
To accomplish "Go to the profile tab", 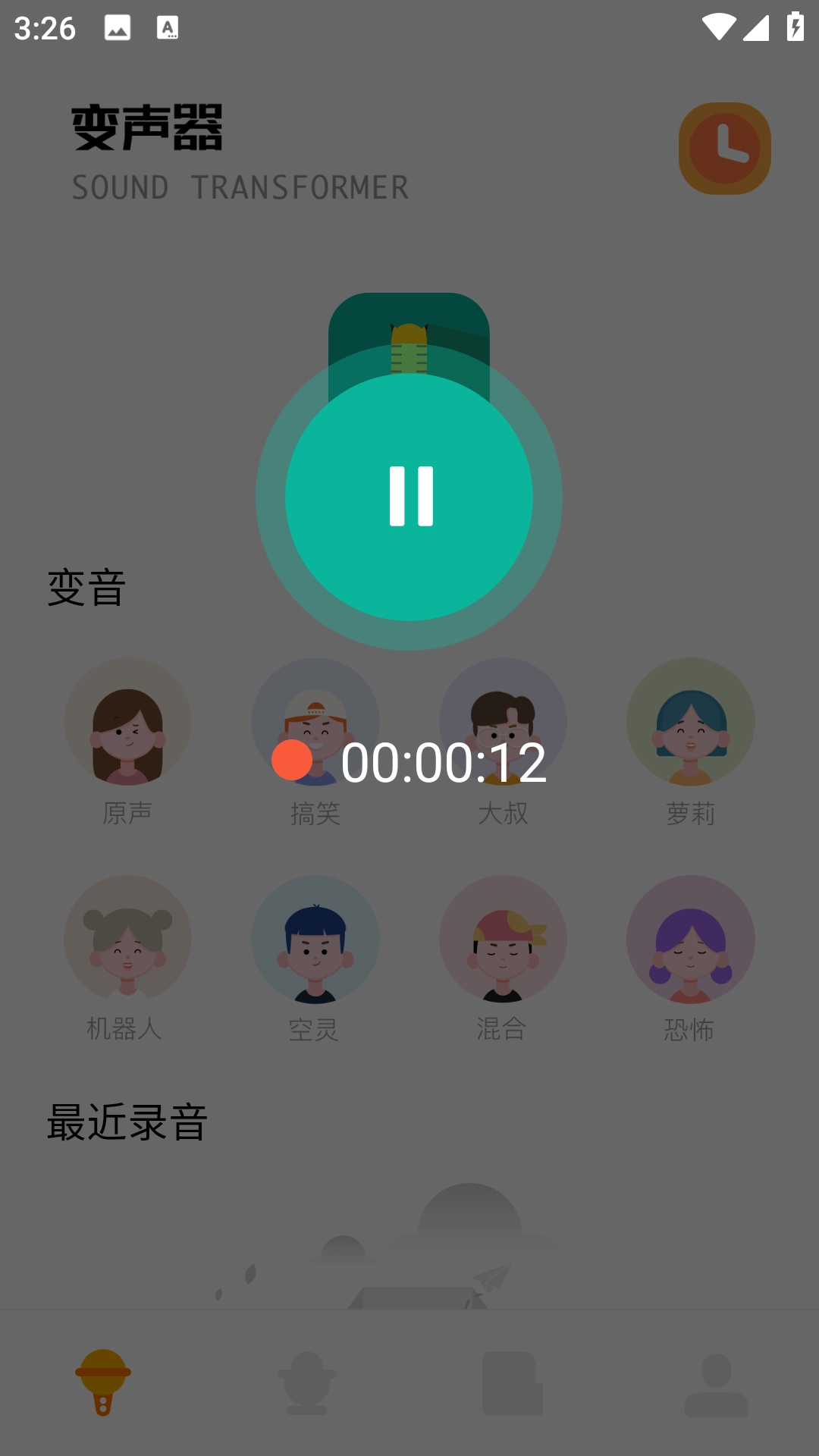I will pos(716,1382).
